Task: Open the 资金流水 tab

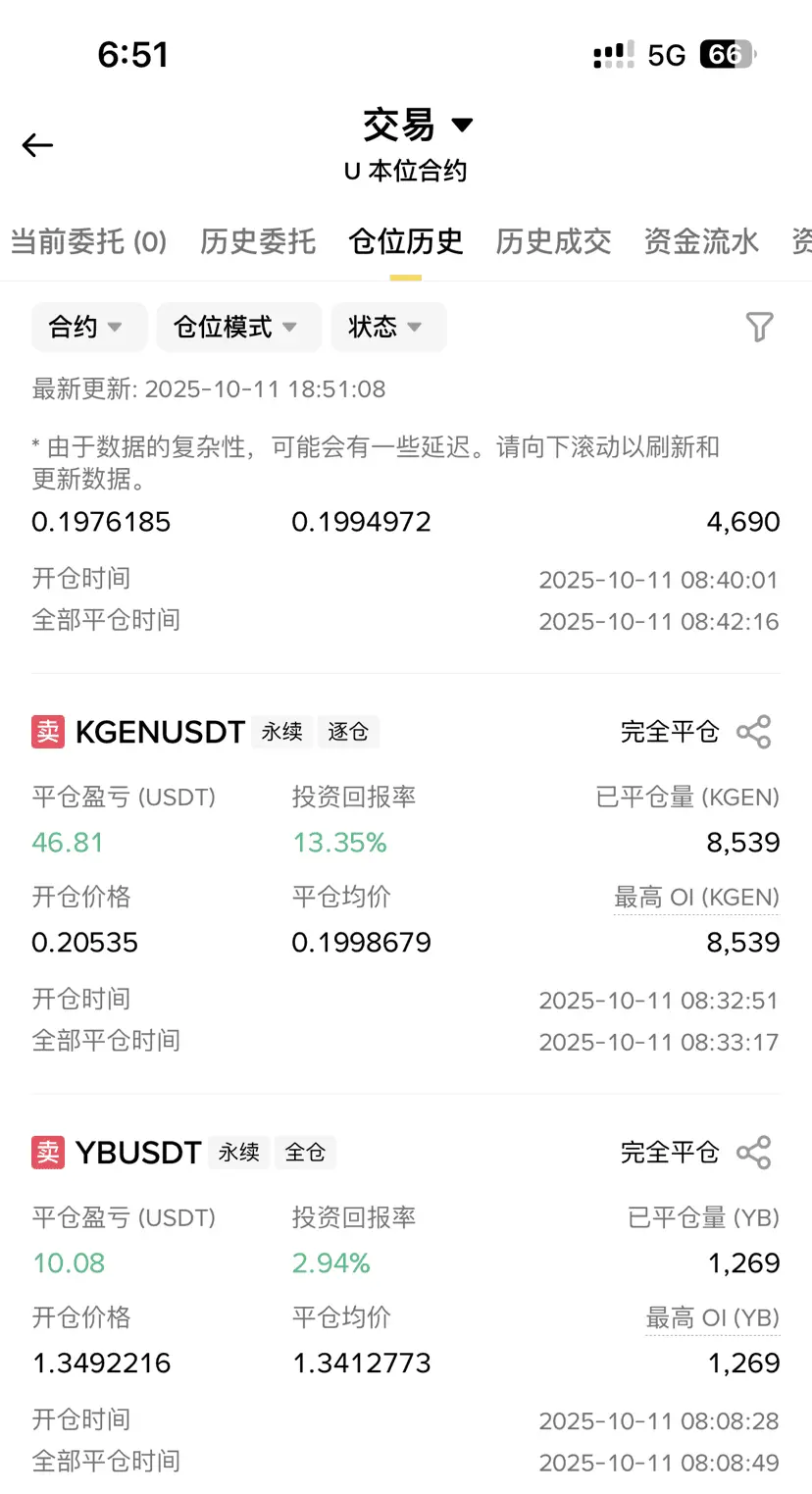Action: click(x=701, y=241)
